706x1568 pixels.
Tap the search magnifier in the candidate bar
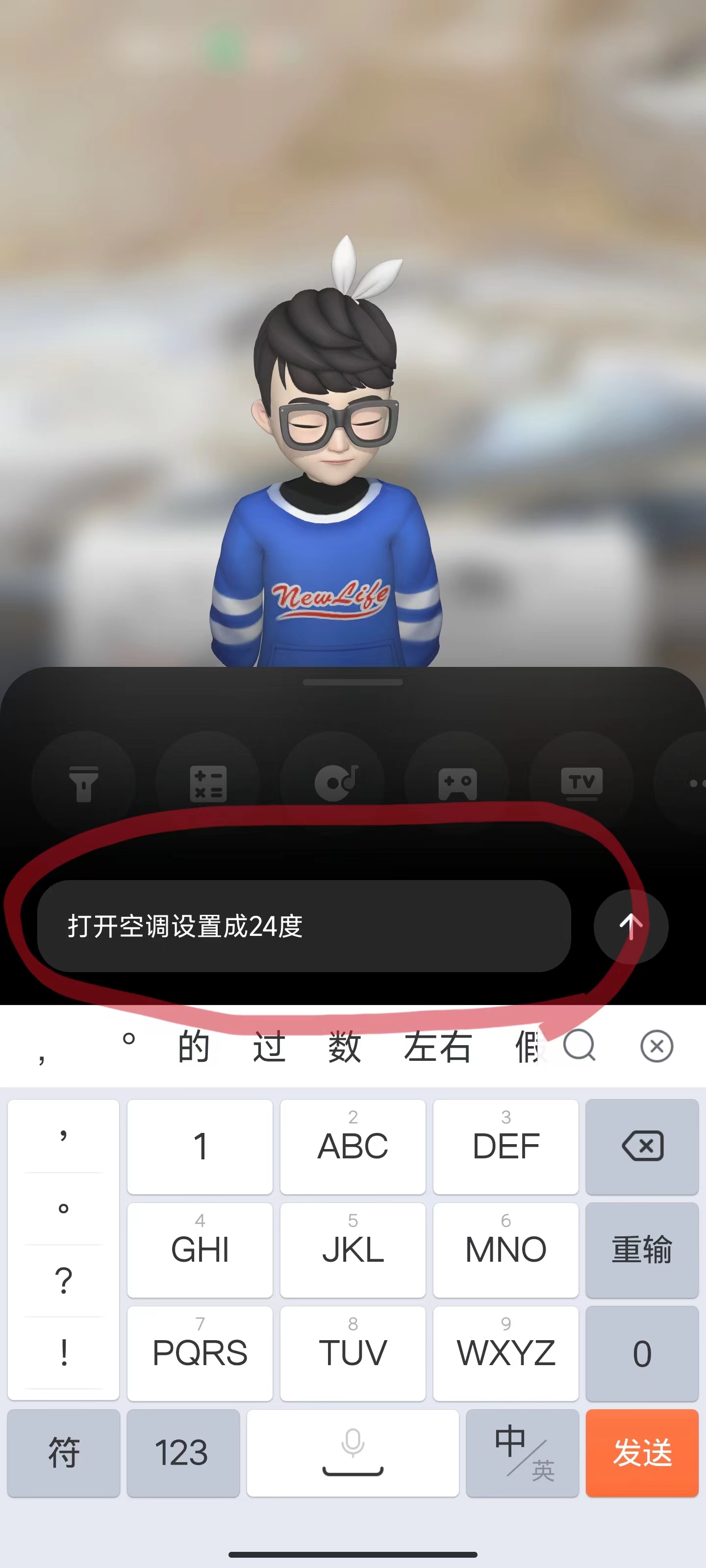coord(580,1046)
